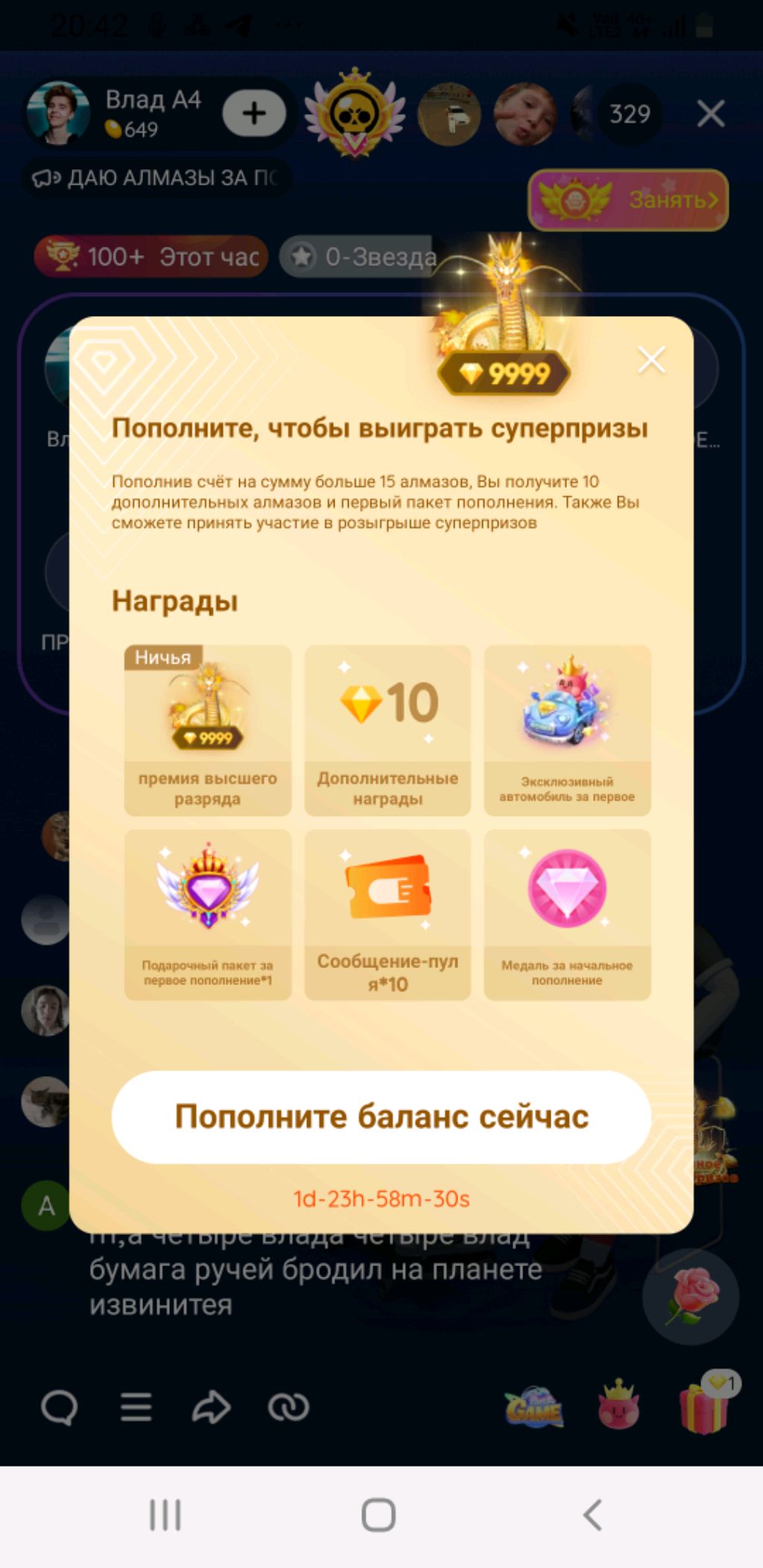The width and height of the screenshot is (763, 1568).
Task: Open the gift box
Action: [x=703, y=1406]
